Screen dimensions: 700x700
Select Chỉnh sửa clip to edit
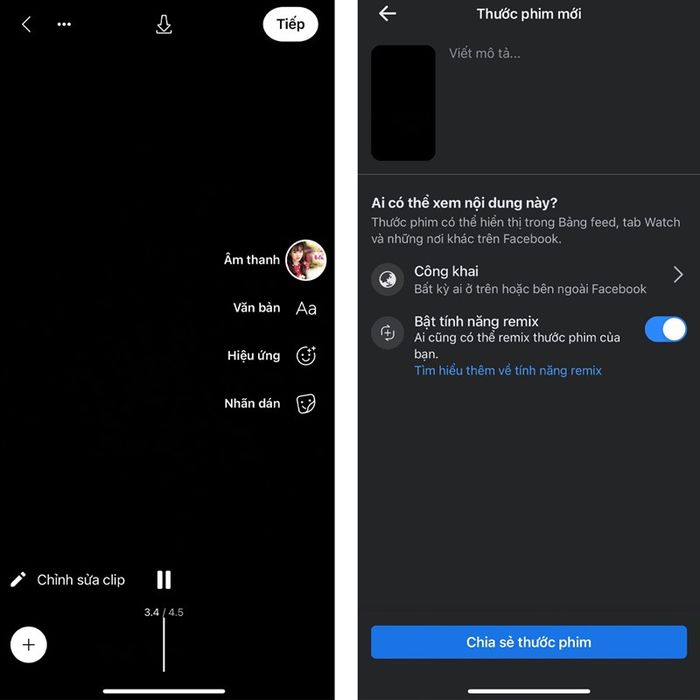pos(68,580)
